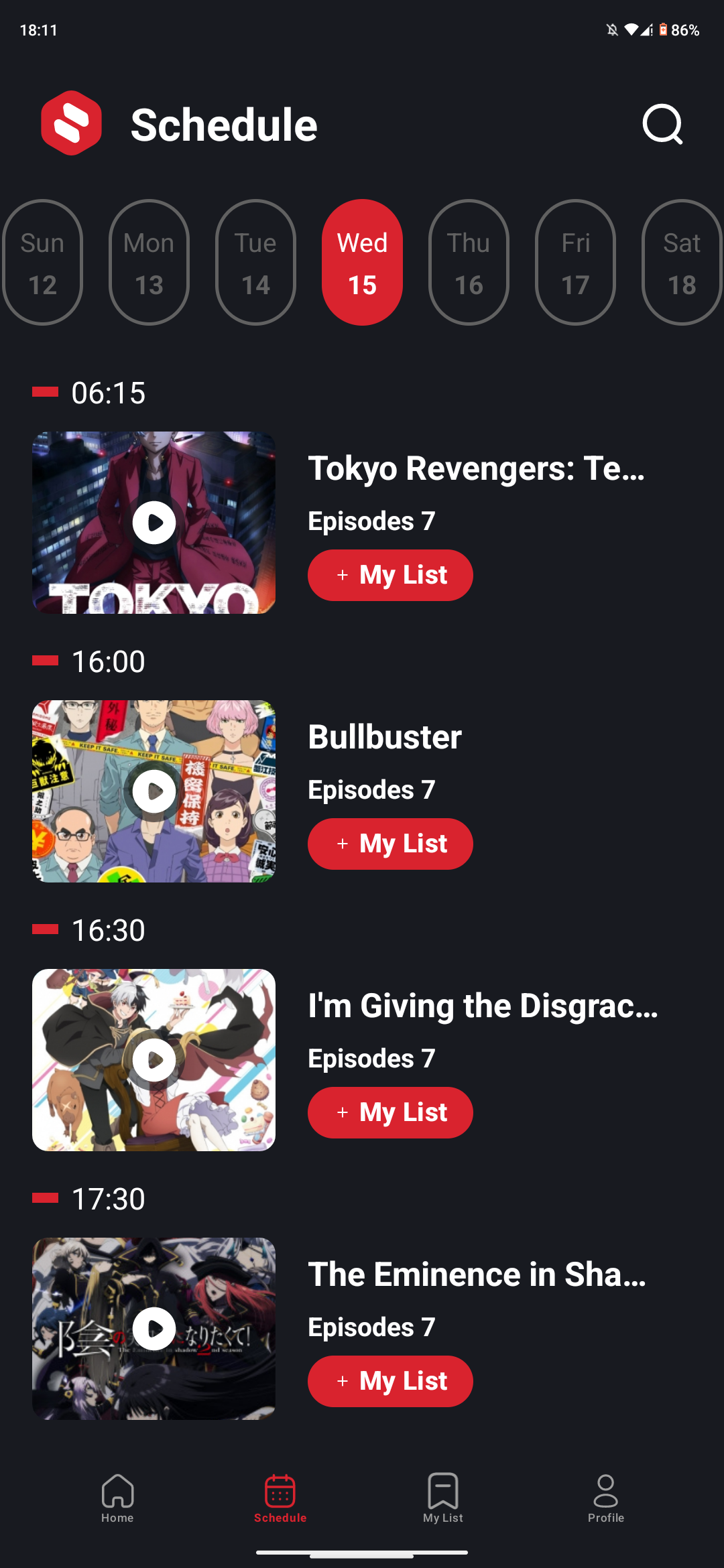This screenshot has width=724, height=1568.
Task: Add The Eminence in Sha… to My List
Action: tap(390, 1381)
